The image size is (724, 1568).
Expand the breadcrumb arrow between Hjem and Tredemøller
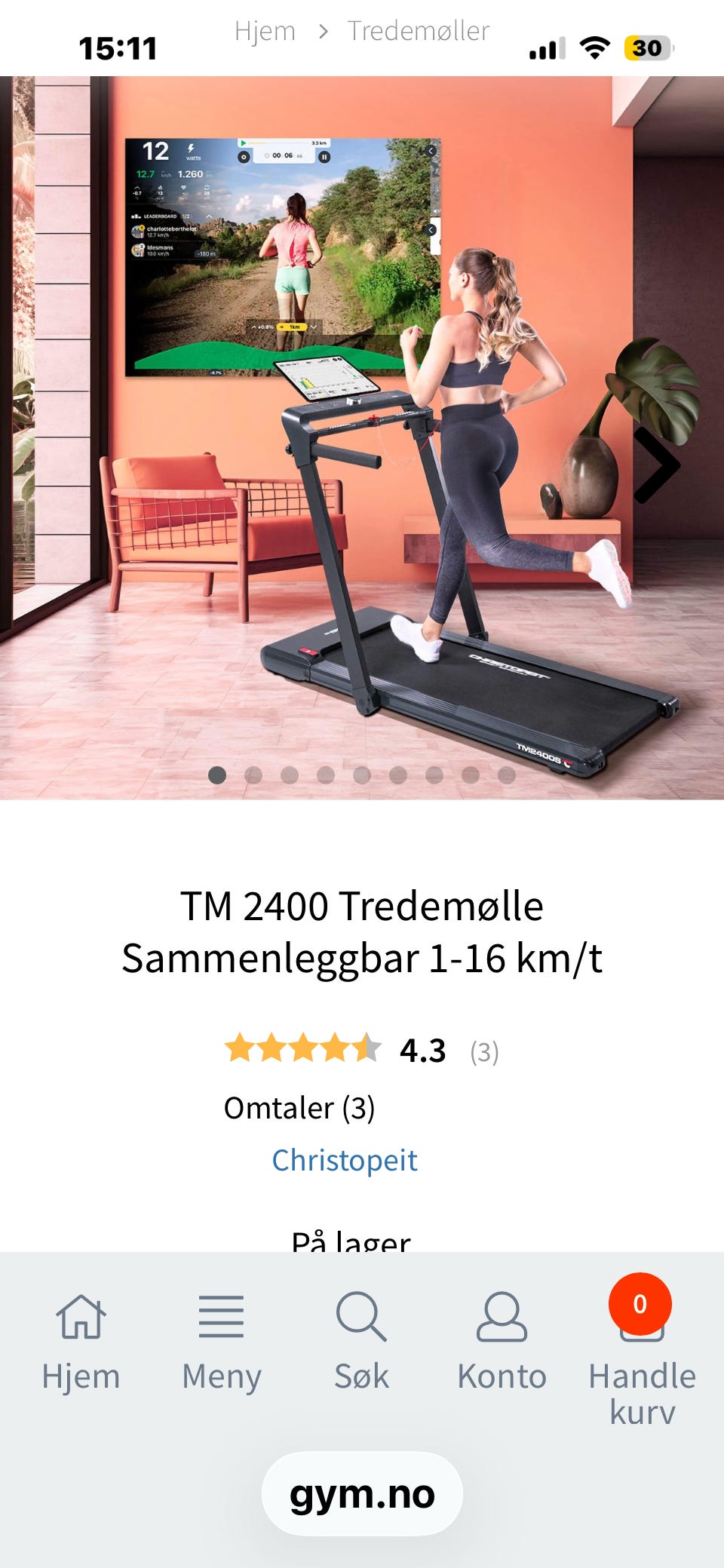323,32
